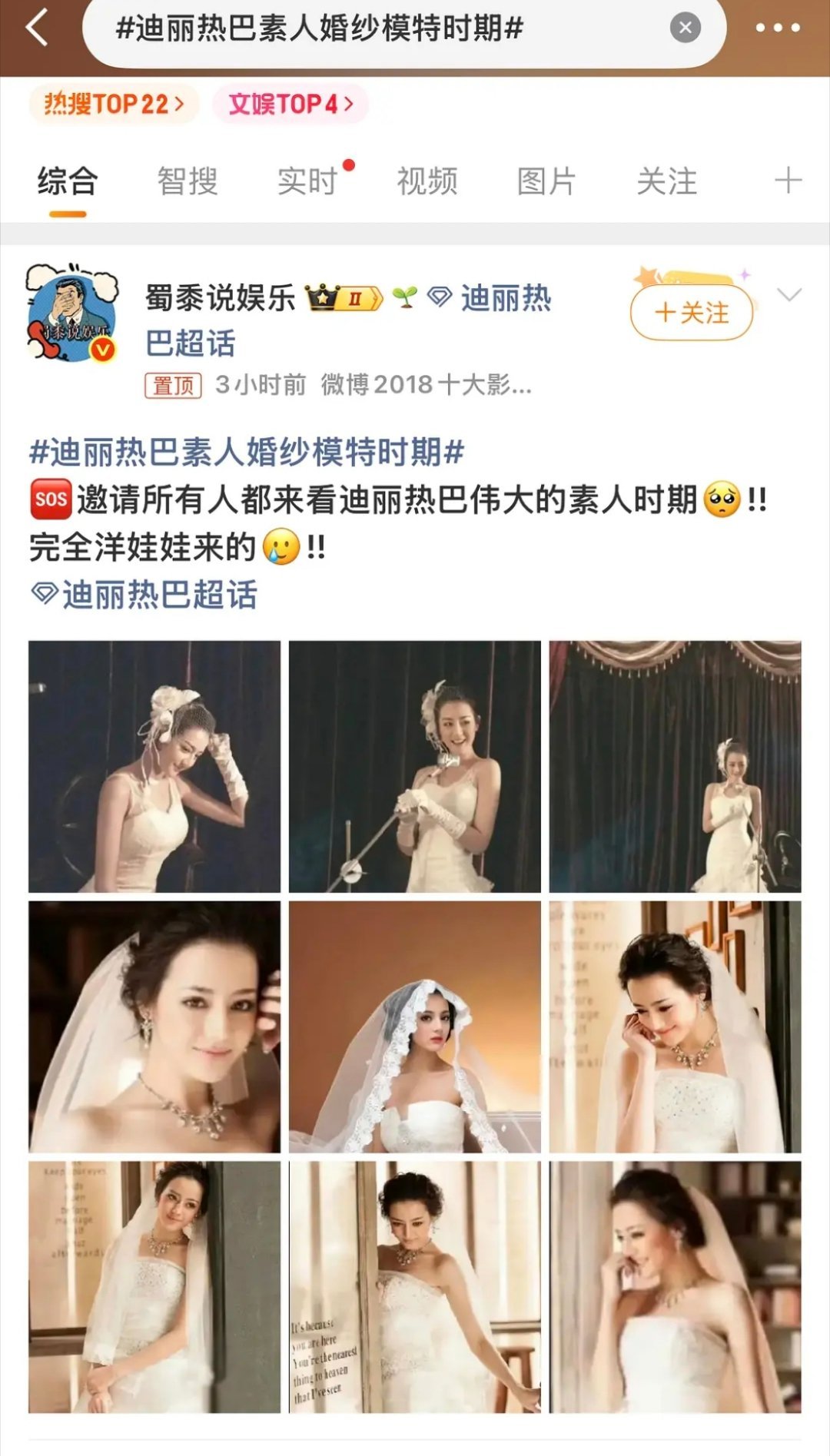
Task: Tap the super topic diamond icon before 迪丽热巴超话
Action: (441, 298)
